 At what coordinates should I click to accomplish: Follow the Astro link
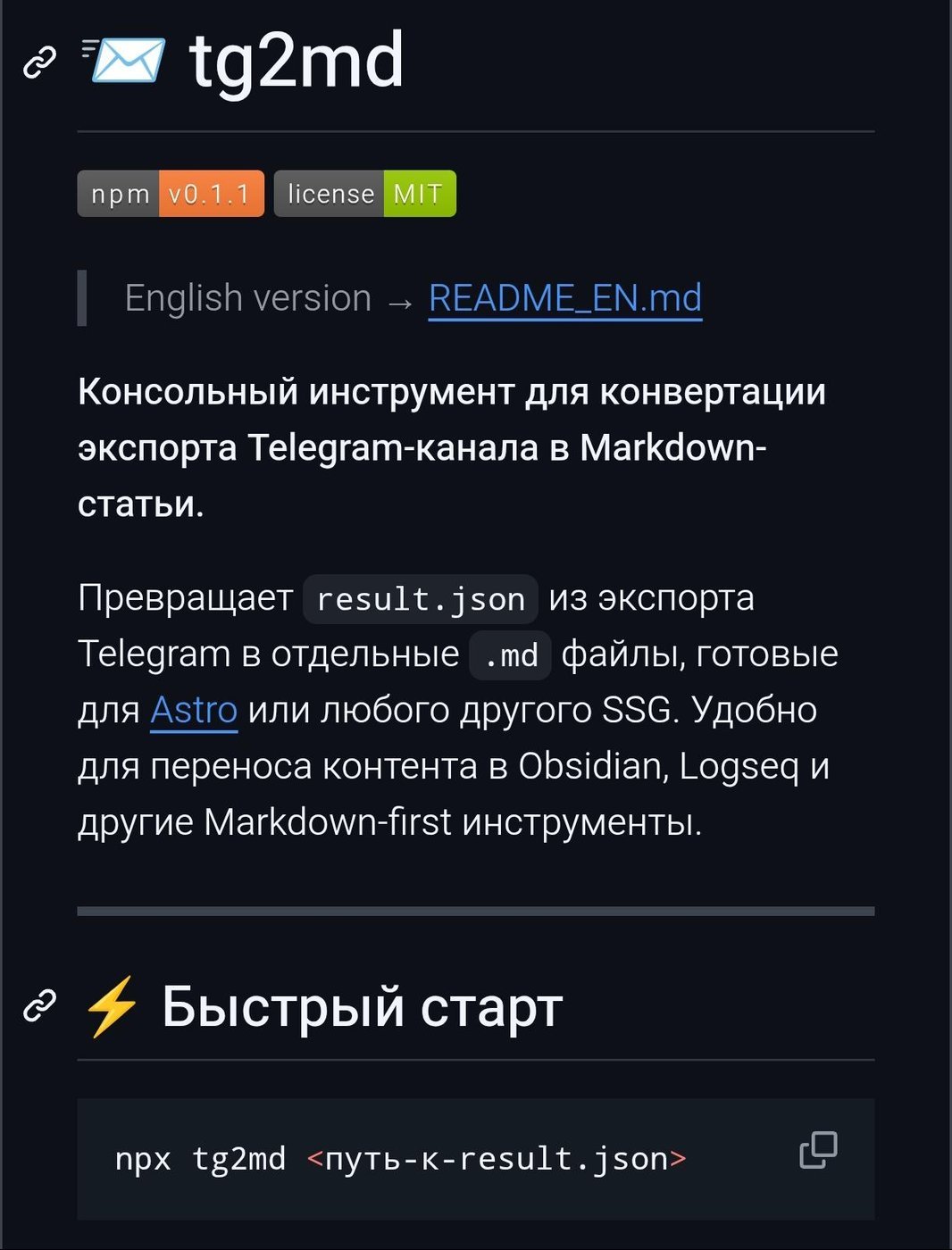point(194,711)
